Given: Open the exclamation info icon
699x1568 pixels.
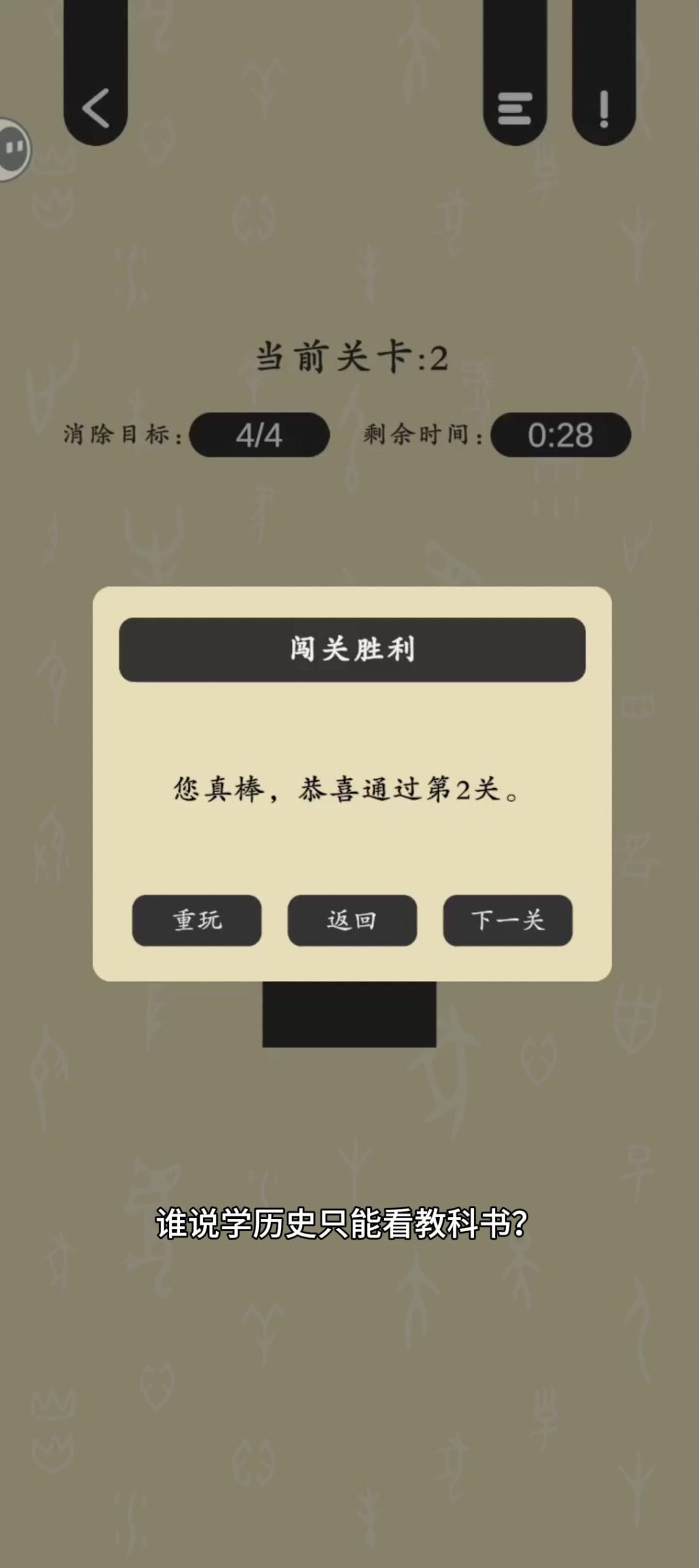Looking at the screenshot, I should (604, 108).
